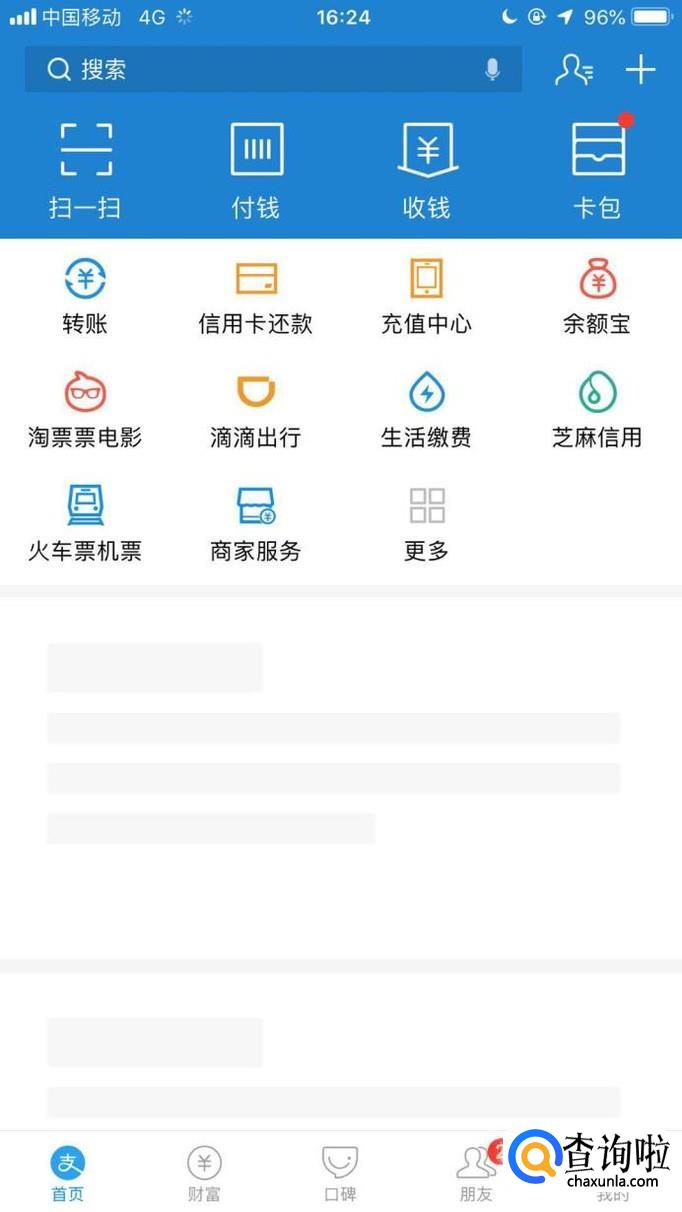Open 火车票机票 train and flight tickets
The width and height of the screenshot is (682, 1212).
point(85,522)
